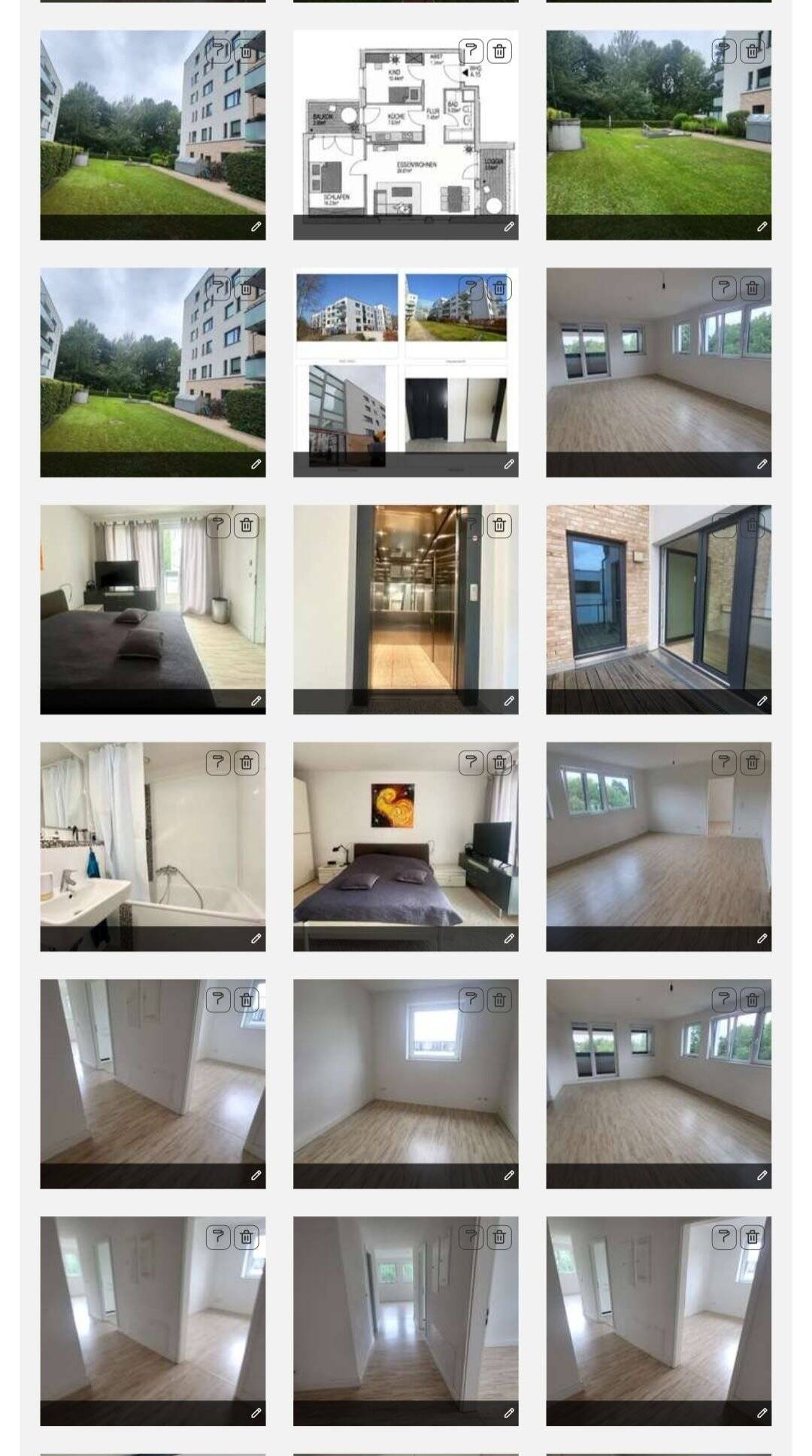The width and height of the screenshot is (812, 1456).
Task: Edit caption of bedroom with orange painting
Action: coord(509,939)
